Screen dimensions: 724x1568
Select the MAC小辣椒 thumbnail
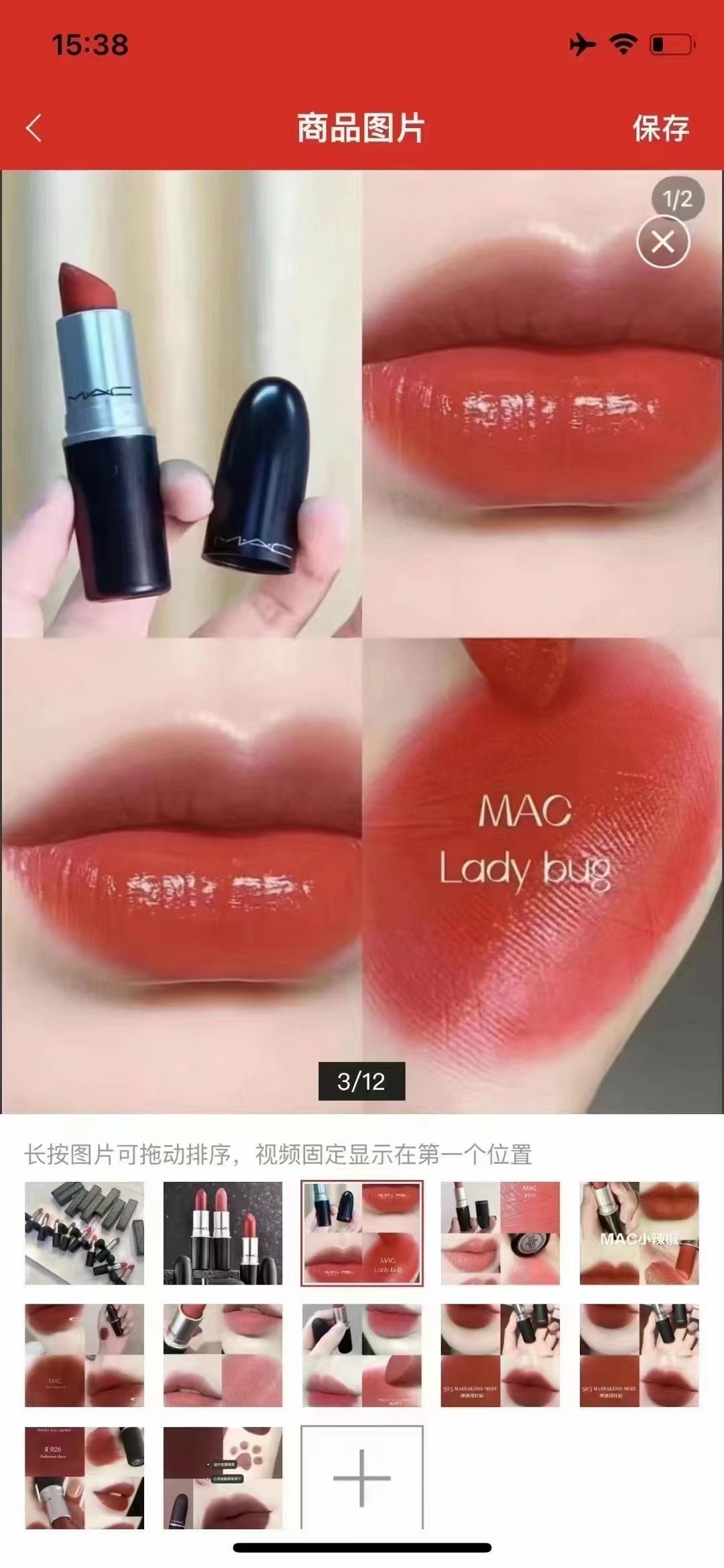[640, 1233]
